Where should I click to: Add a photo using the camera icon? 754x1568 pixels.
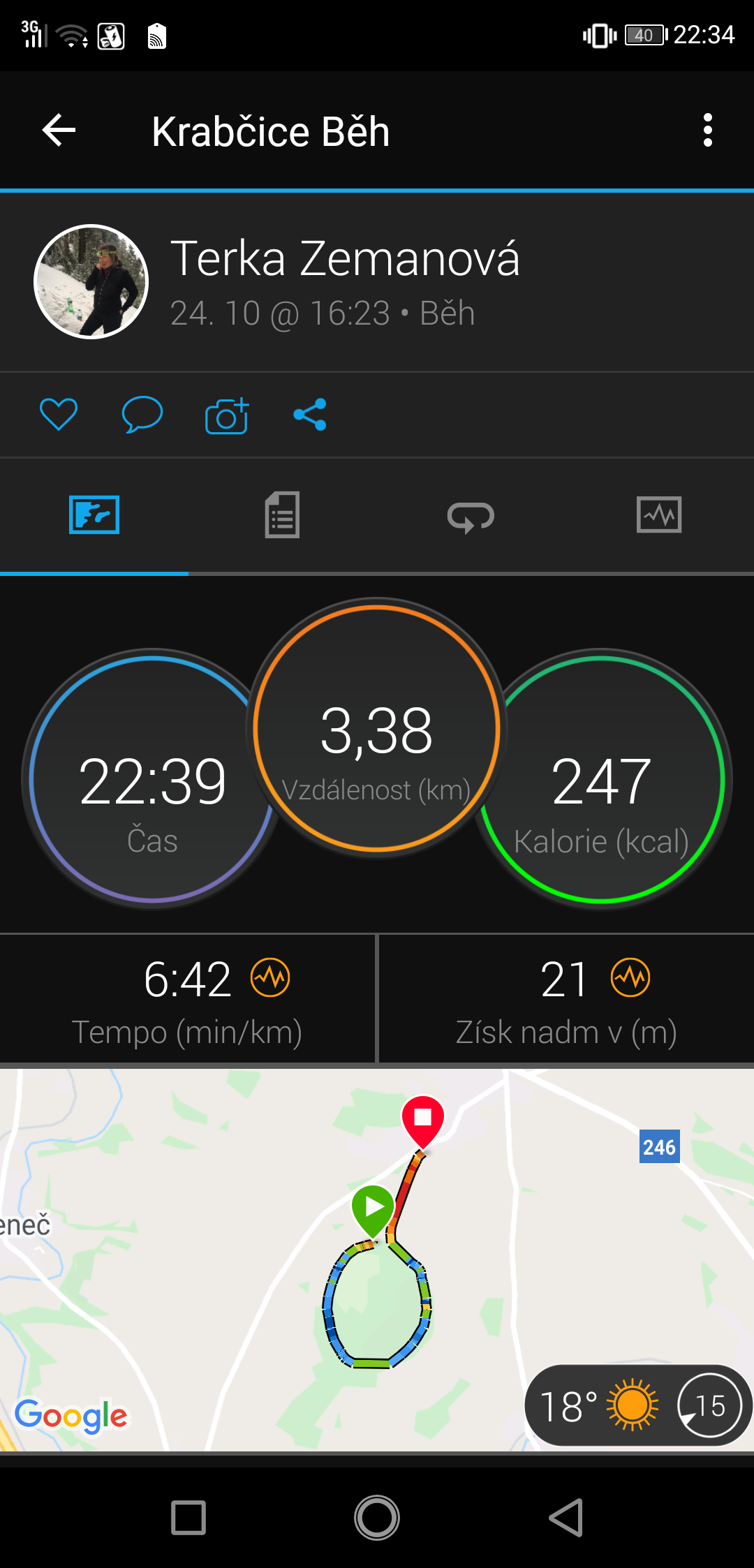point(227,415)
